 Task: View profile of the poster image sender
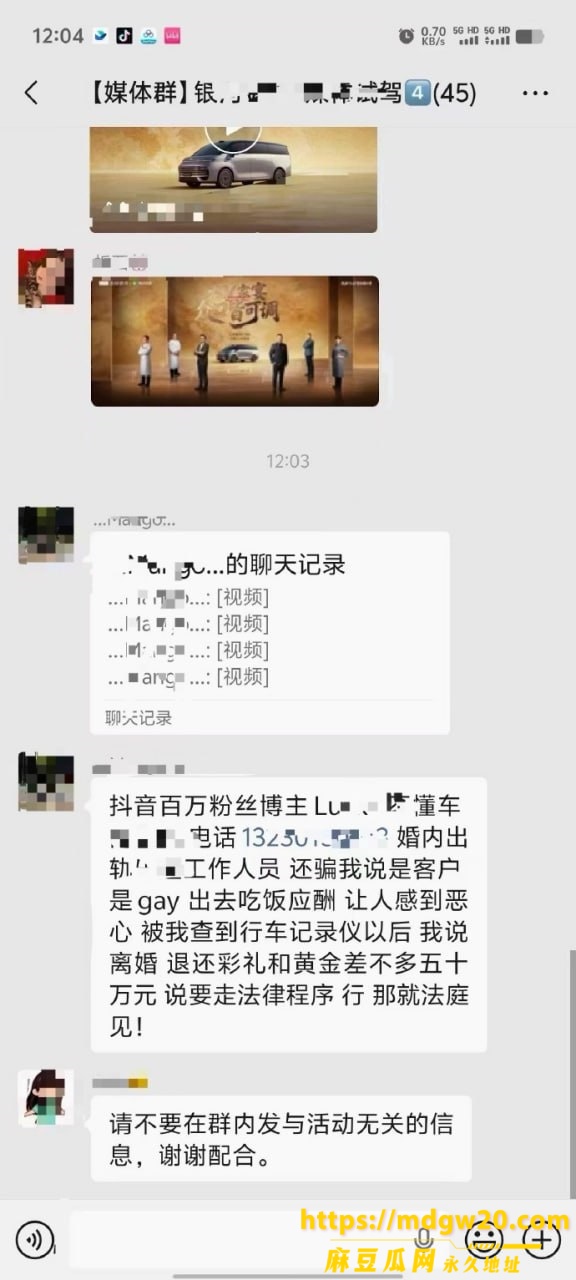(x=46, y=279)
